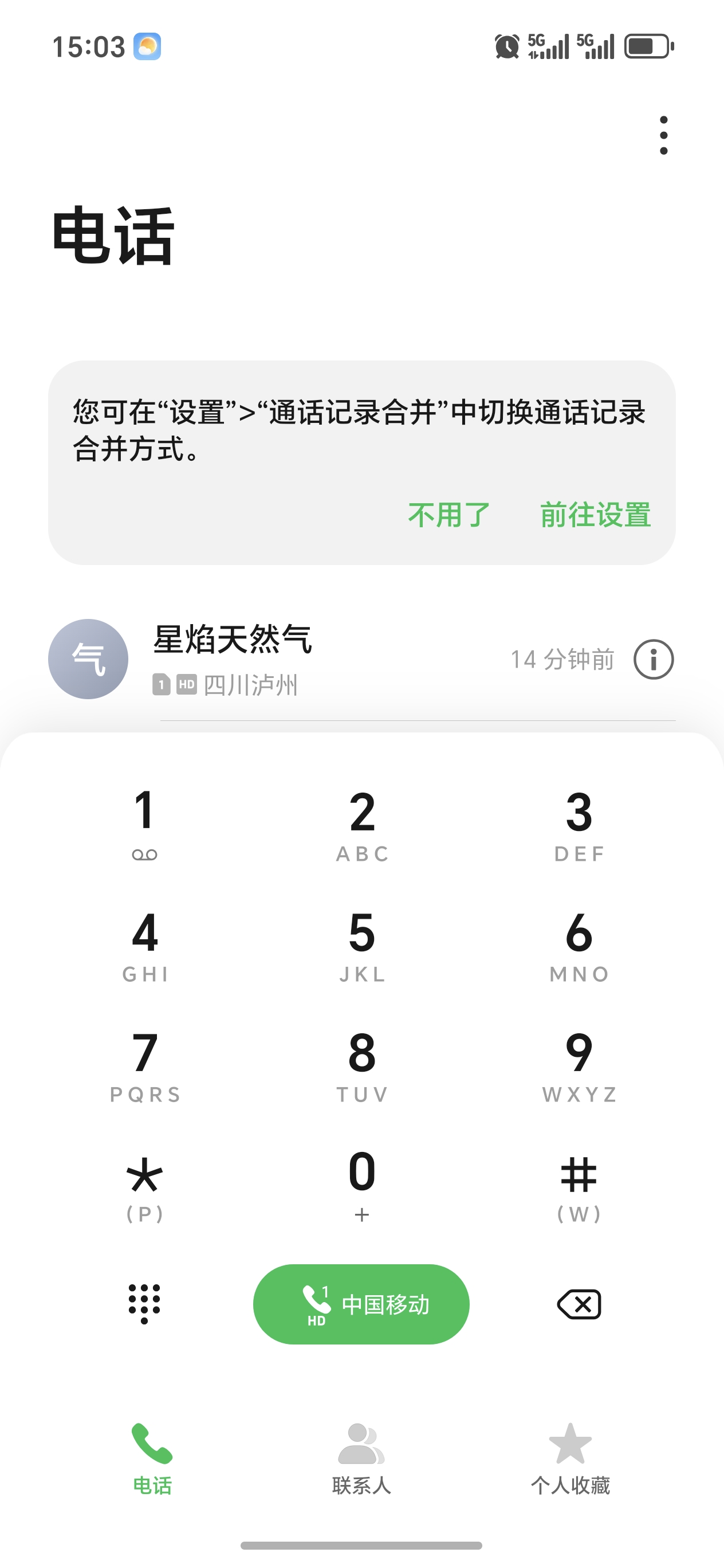The height and width of the screenshot is (1568, 724).
Task: Call using 中国移动 SIM 1
Action: coord(361,1304)
